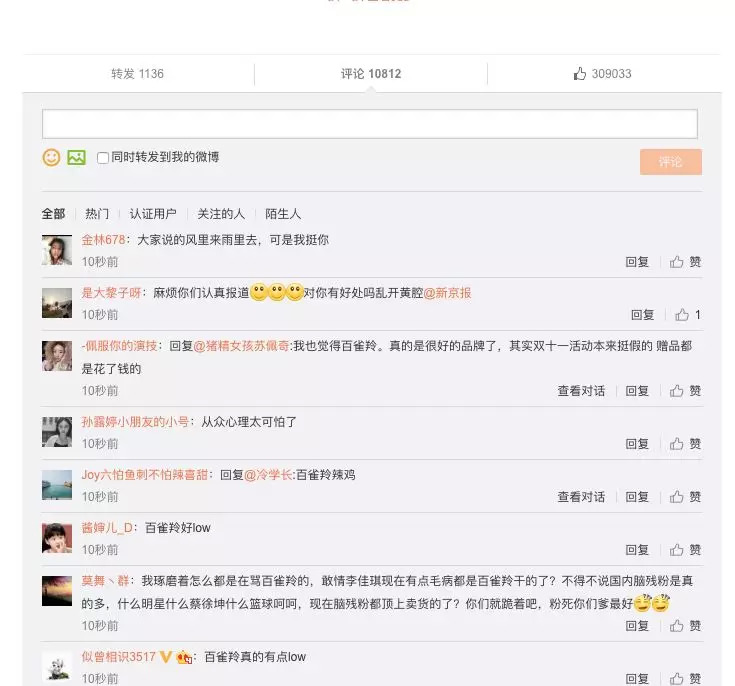Image resolution: width=735 pixels, height=686 pixels.
Task: Like the post with 309033 likes
Action: tap(603, 74)
